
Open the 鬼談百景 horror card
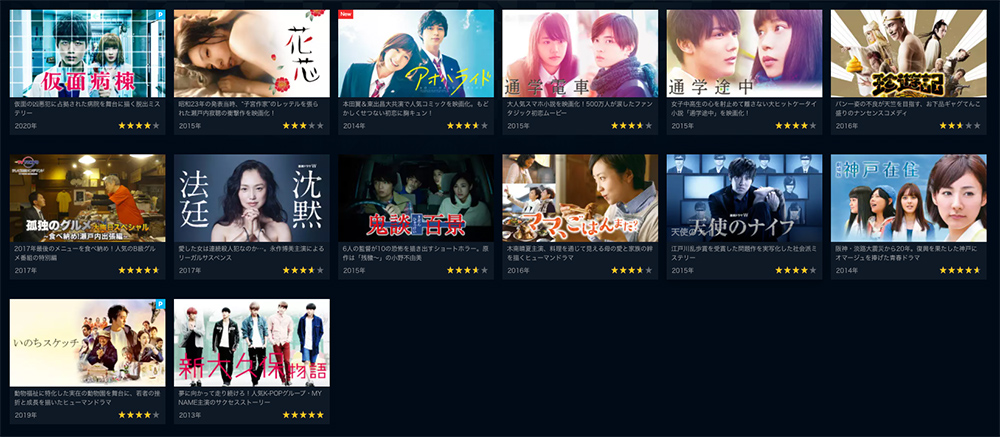pos(415,199)
